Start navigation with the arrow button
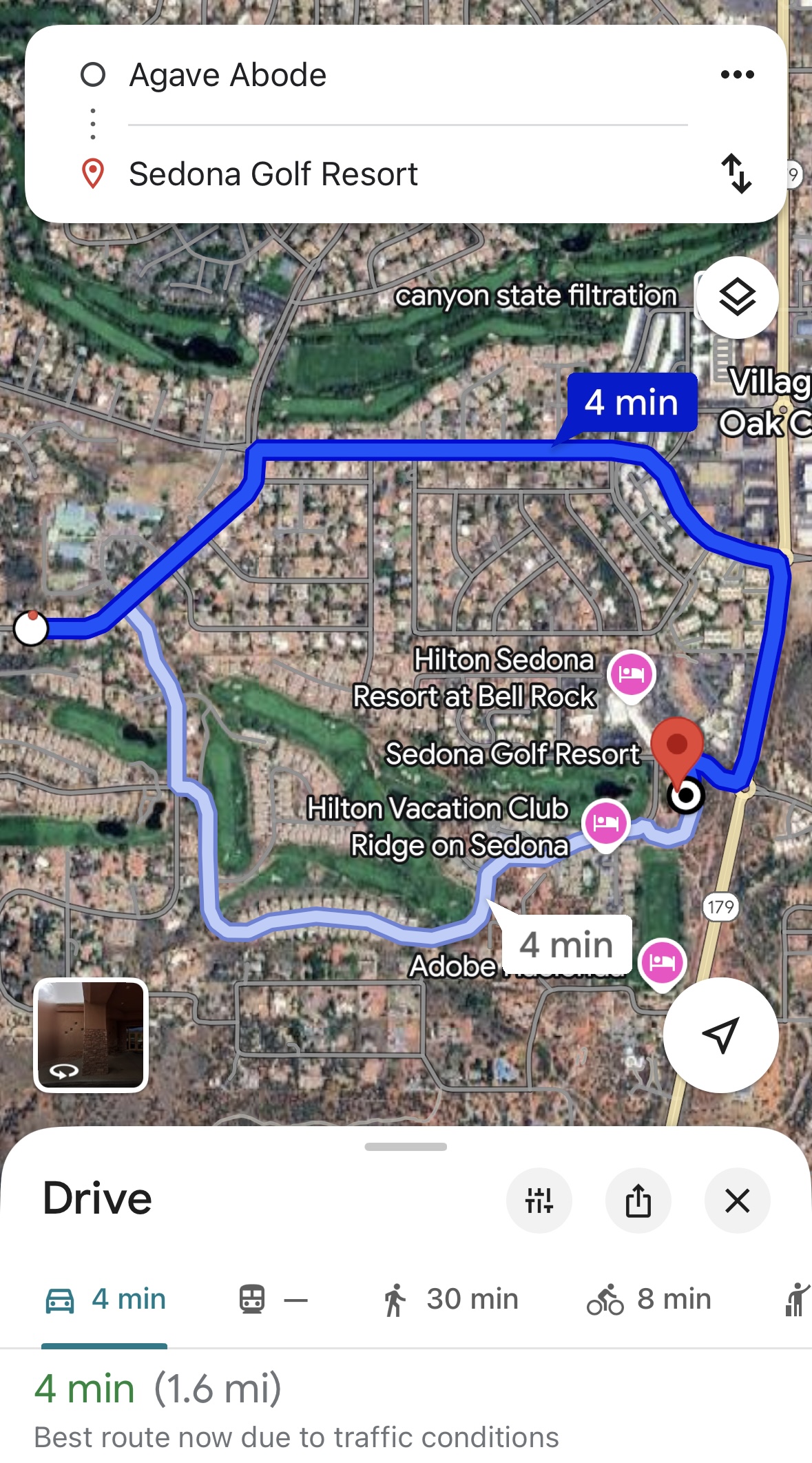The image size is (812, 1463). pyautogui.click(x=720, y=1035)
